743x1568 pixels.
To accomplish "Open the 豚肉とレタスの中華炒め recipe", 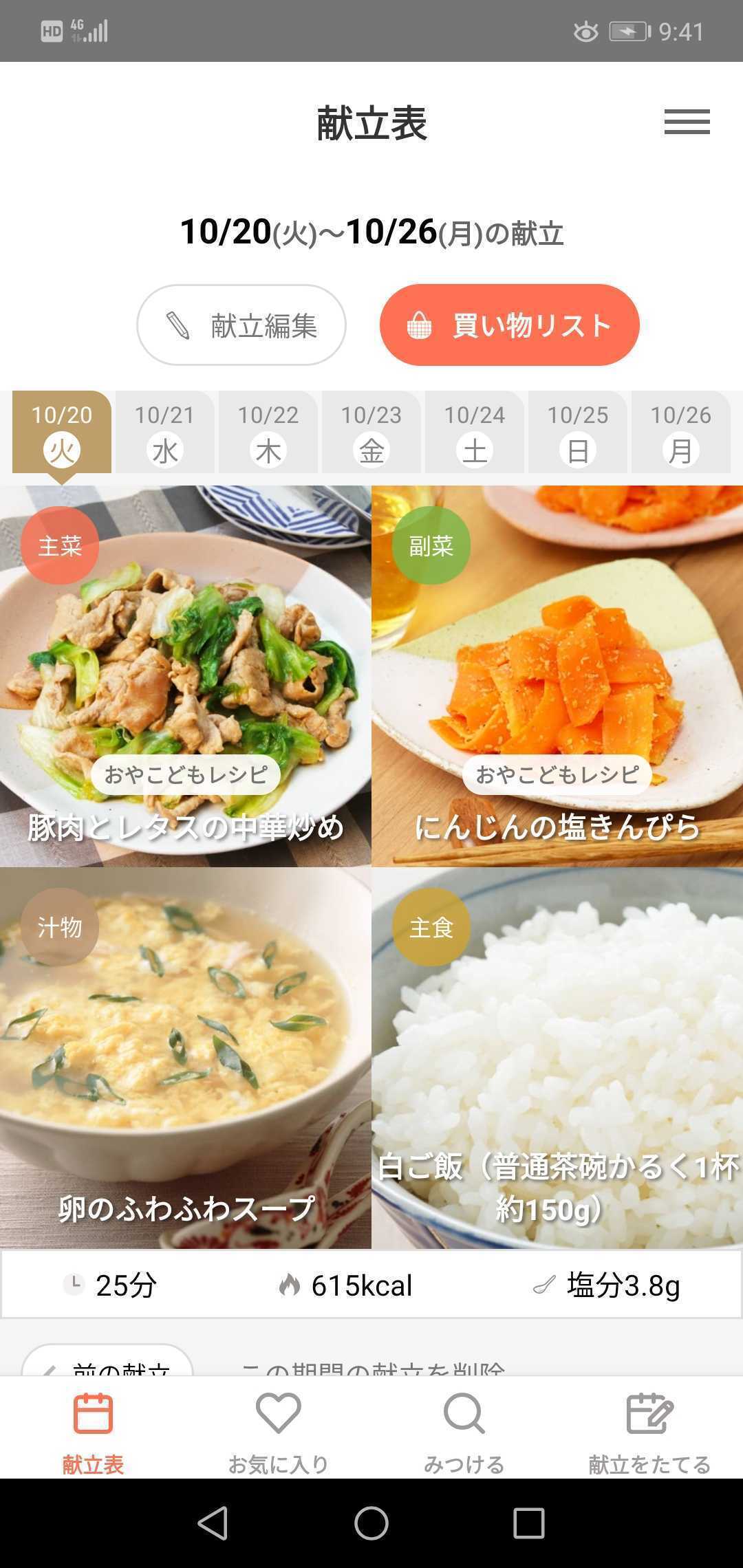I will point(186,676).
